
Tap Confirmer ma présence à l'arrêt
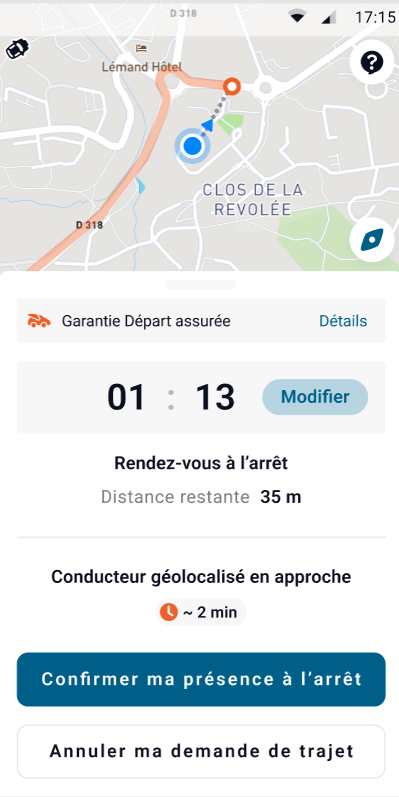tap(201, 680)
